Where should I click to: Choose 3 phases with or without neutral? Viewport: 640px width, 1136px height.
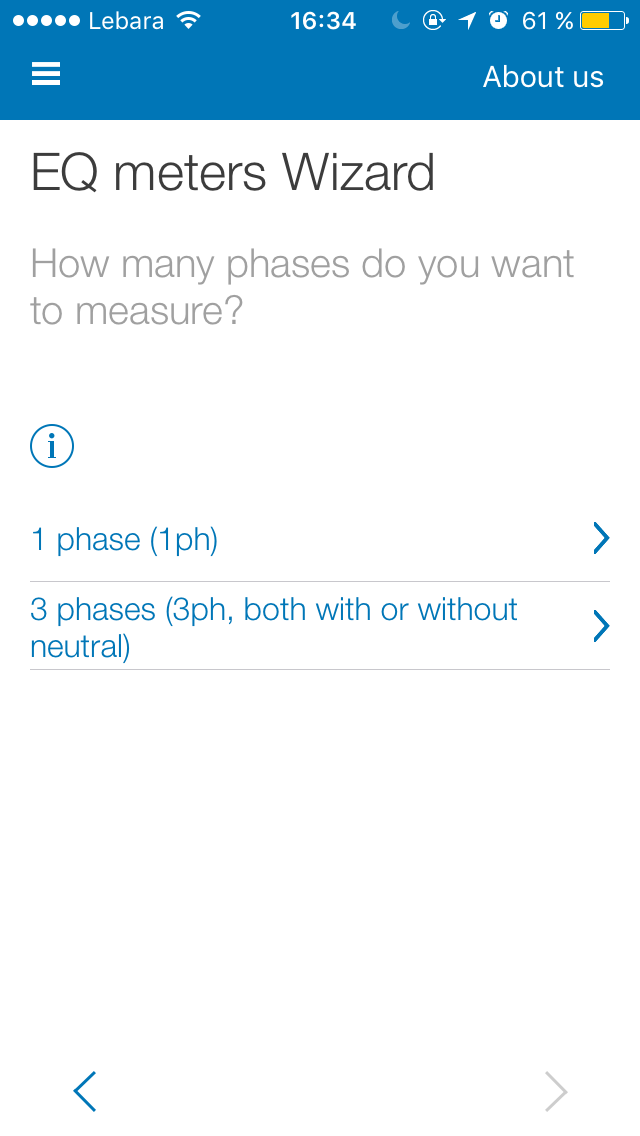point(320,626)
